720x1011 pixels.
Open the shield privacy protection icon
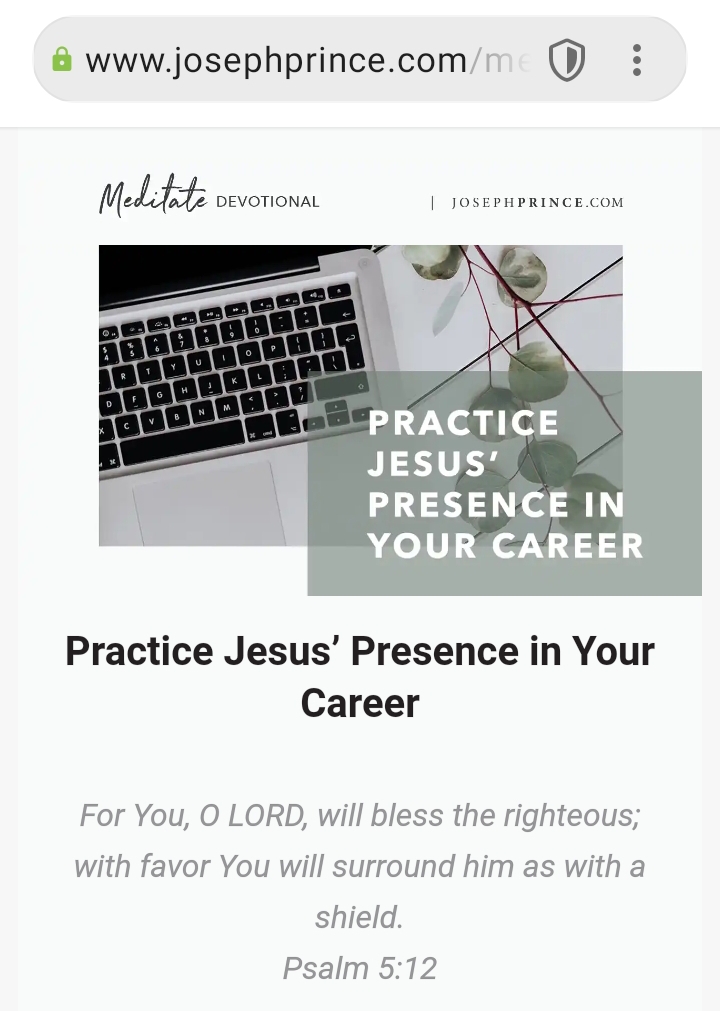click(x=566, y=61)
